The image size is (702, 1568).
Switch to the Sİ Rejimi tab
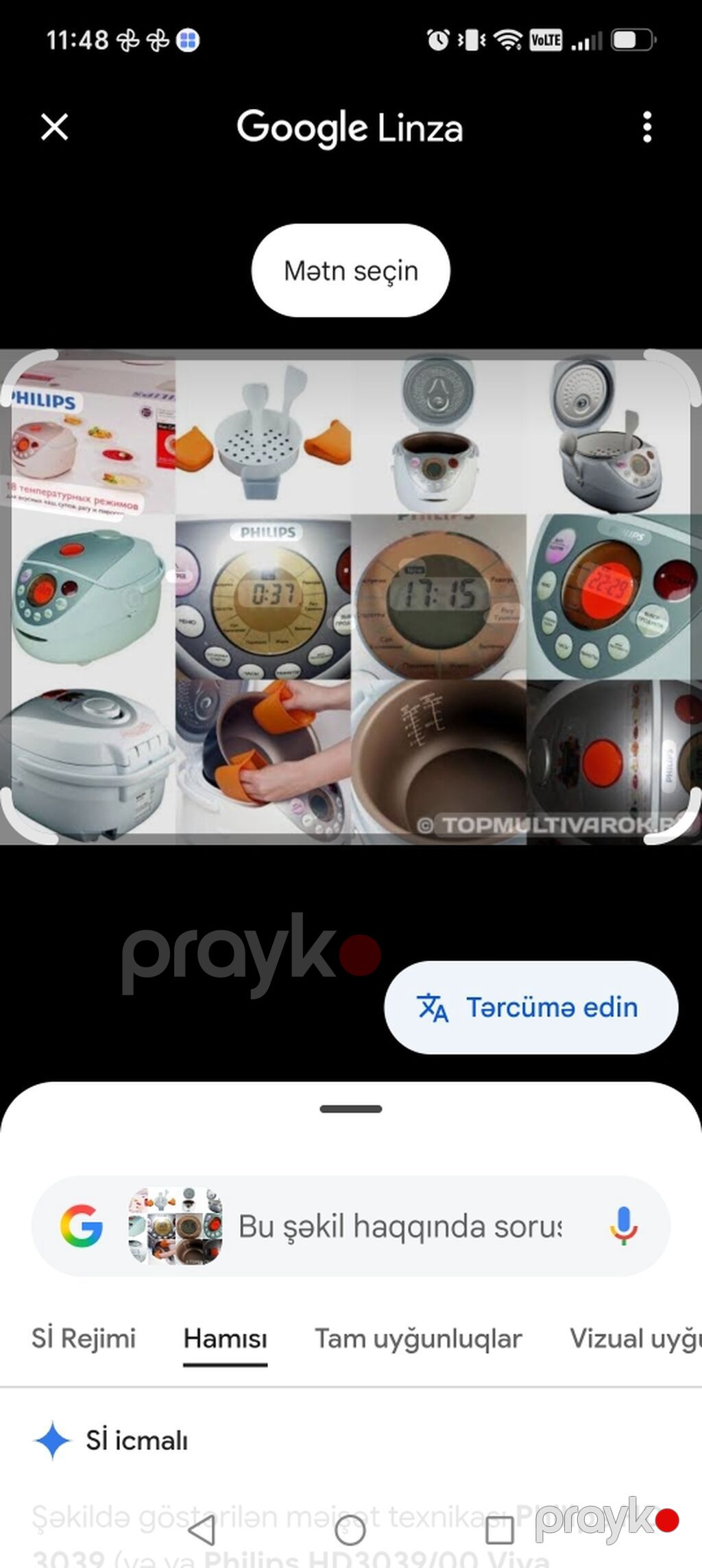pos(84,1338)
